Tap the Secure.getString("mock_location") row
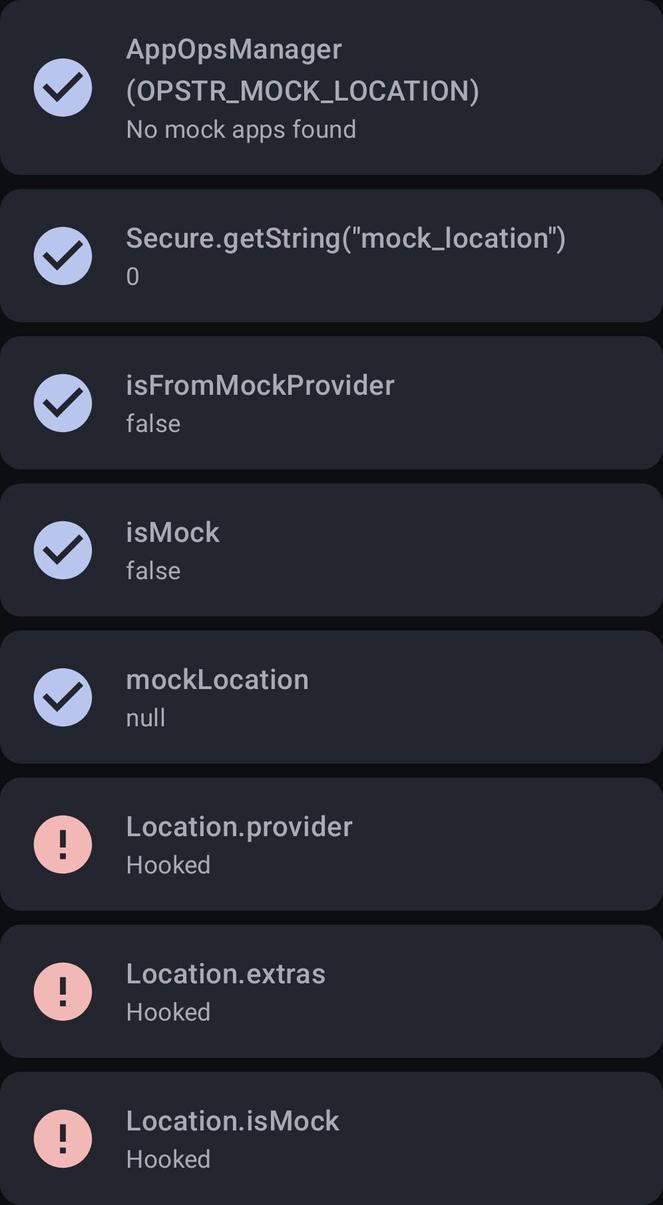 click(x=330, y=256)
